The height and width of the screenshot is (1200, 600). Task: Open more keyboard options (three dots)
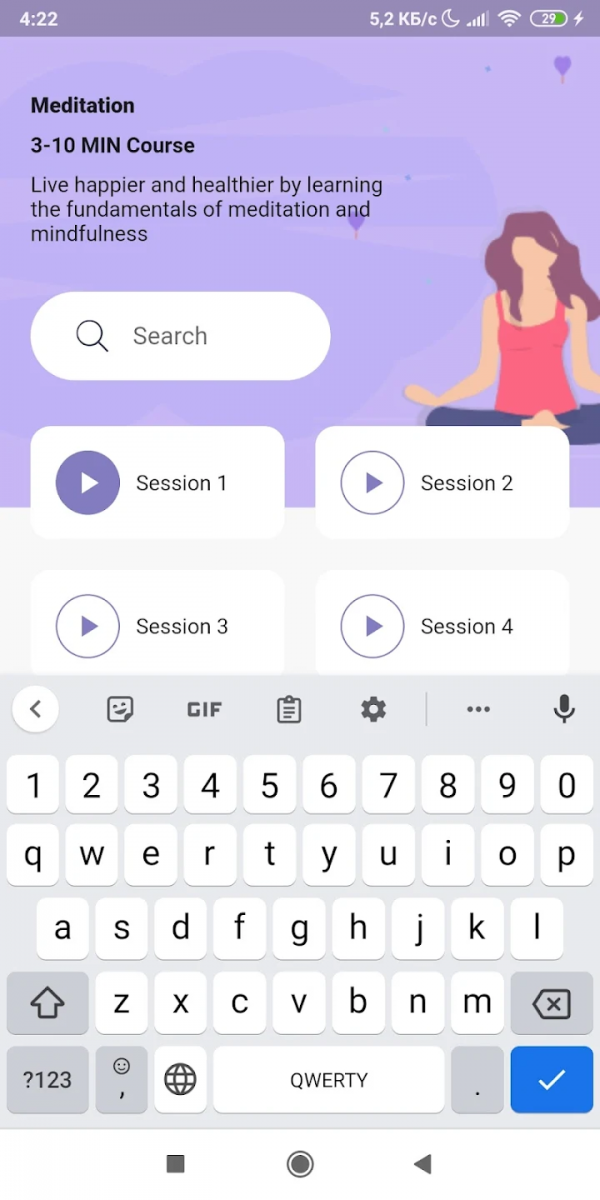(478, 709)
